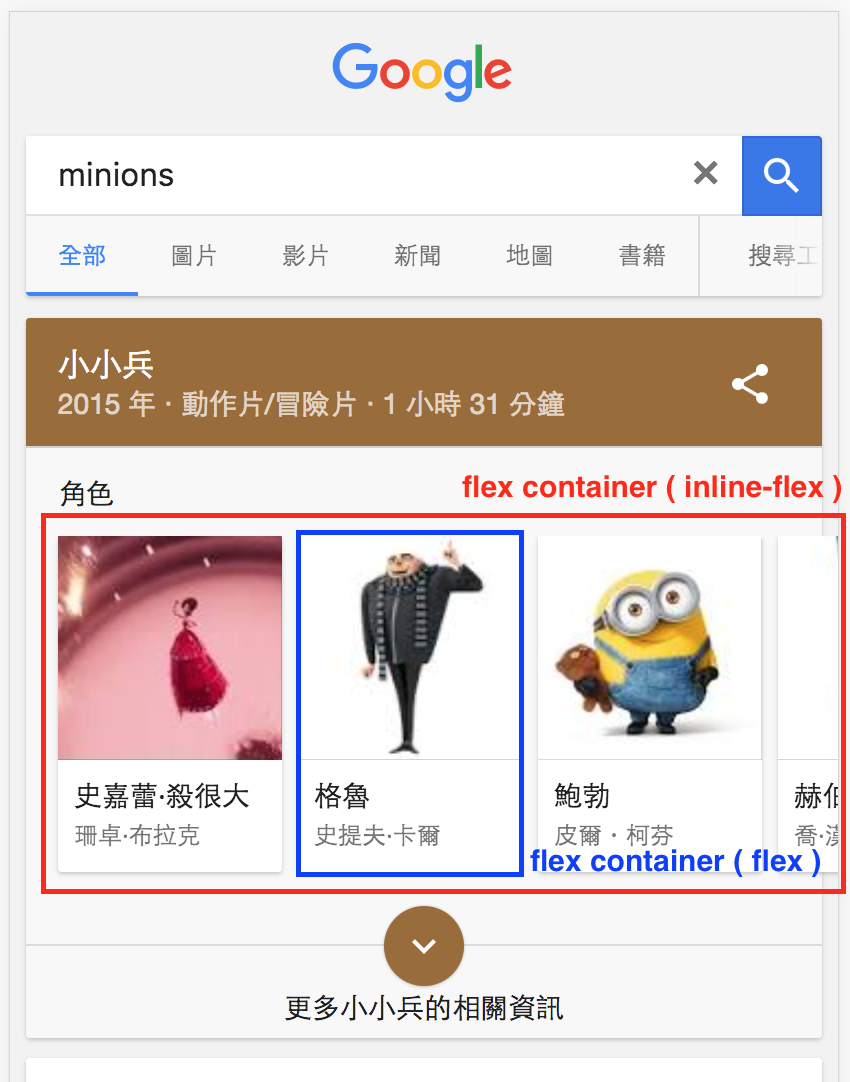Screen dimensions: 850x1082
Task: Expand 更多小小兵的相關資訊 with the chevron
Action: pyautogui.click(x=424, y=946)
